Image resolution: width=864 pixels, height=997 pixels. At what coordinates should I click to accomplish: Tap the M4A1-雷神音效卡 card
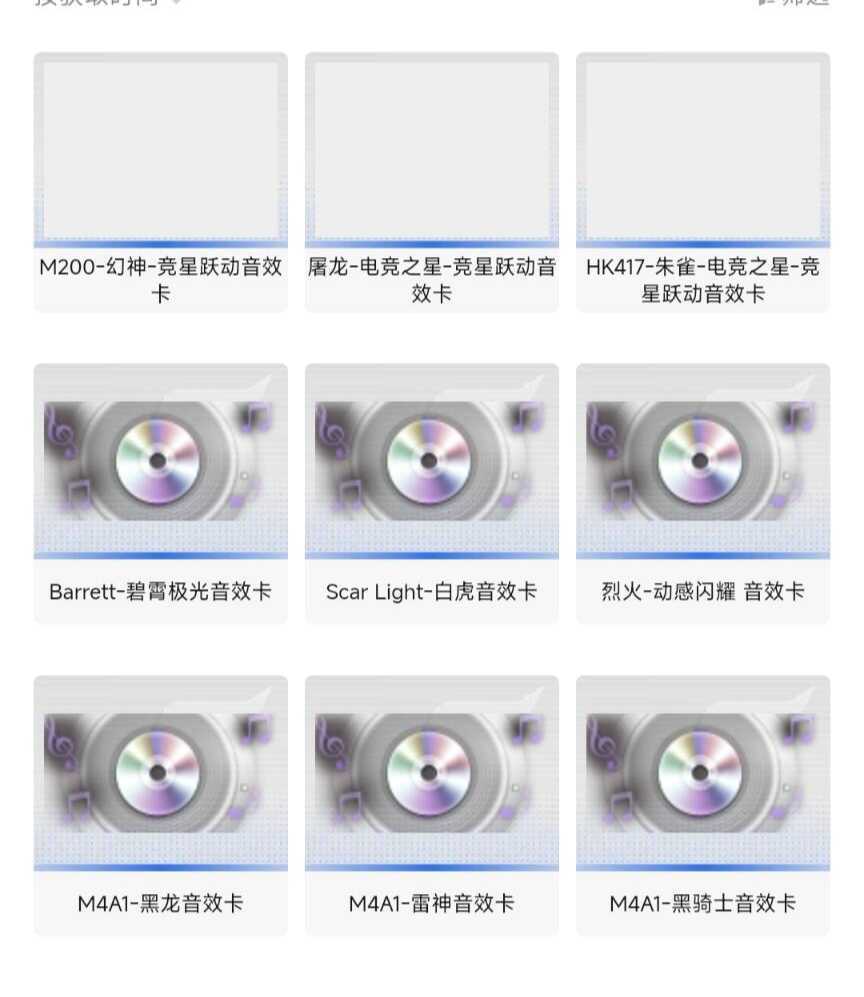pyautogui.click(x=432, y=806)
